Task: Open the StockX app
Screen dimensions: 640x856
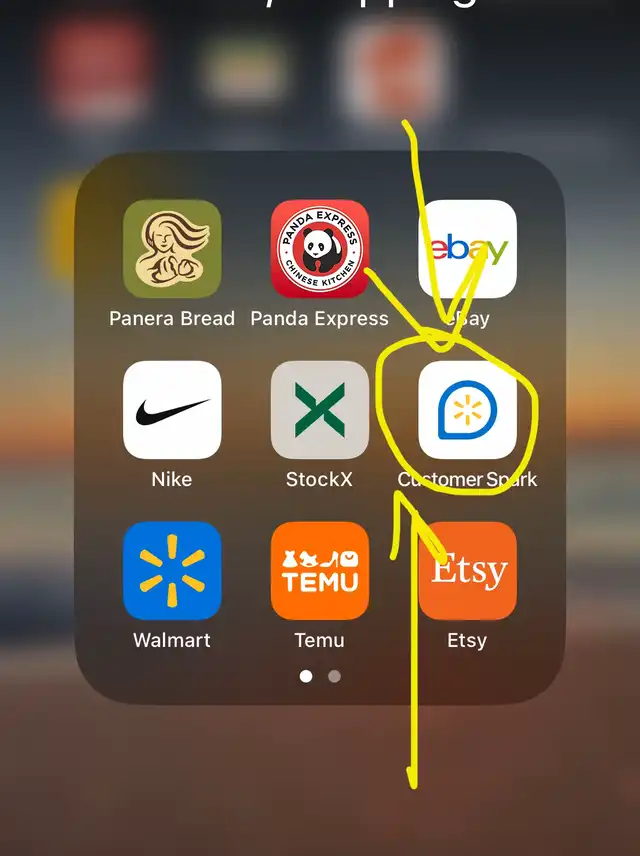Action: (x=319, y=410)
